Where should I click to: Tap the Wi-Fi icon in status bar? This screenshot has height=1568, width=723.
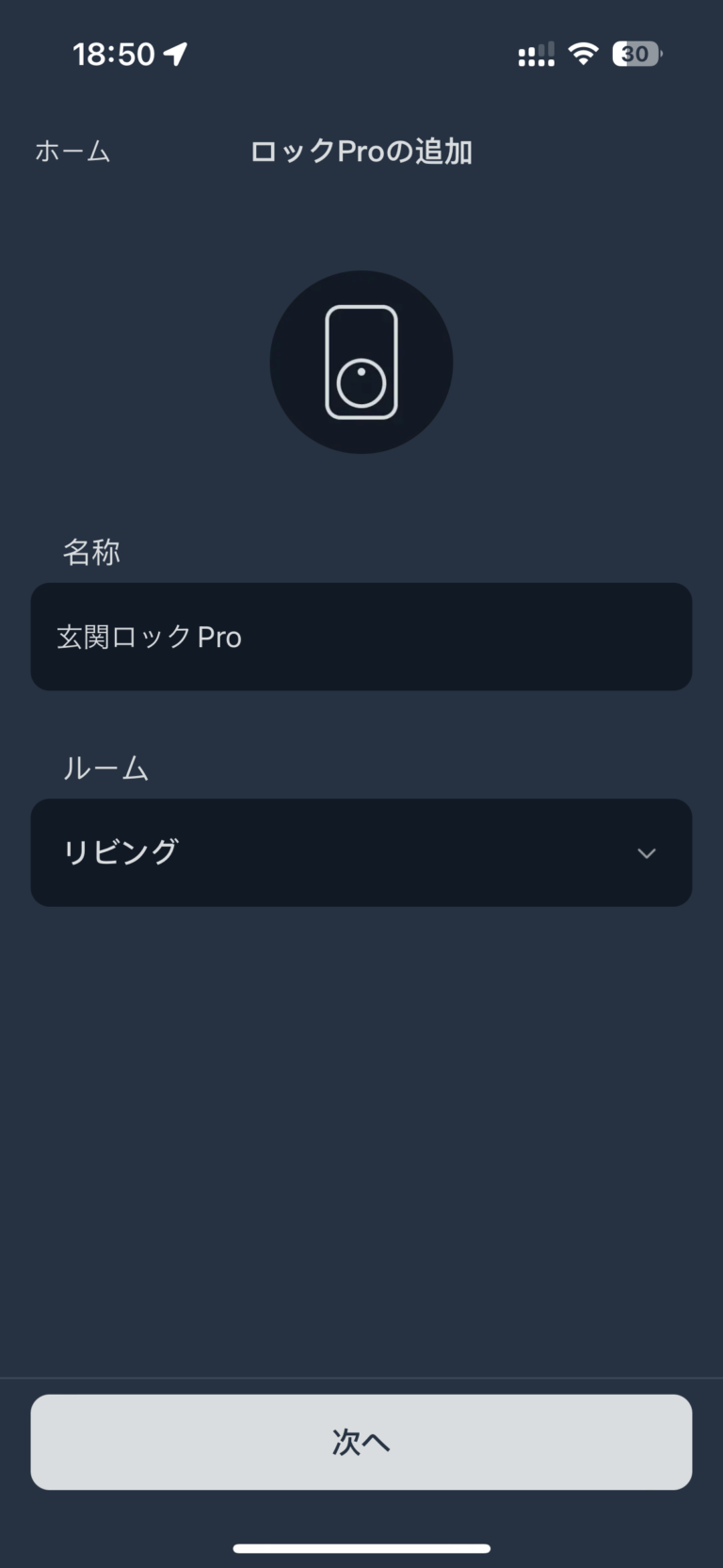[x=583, y=54]
